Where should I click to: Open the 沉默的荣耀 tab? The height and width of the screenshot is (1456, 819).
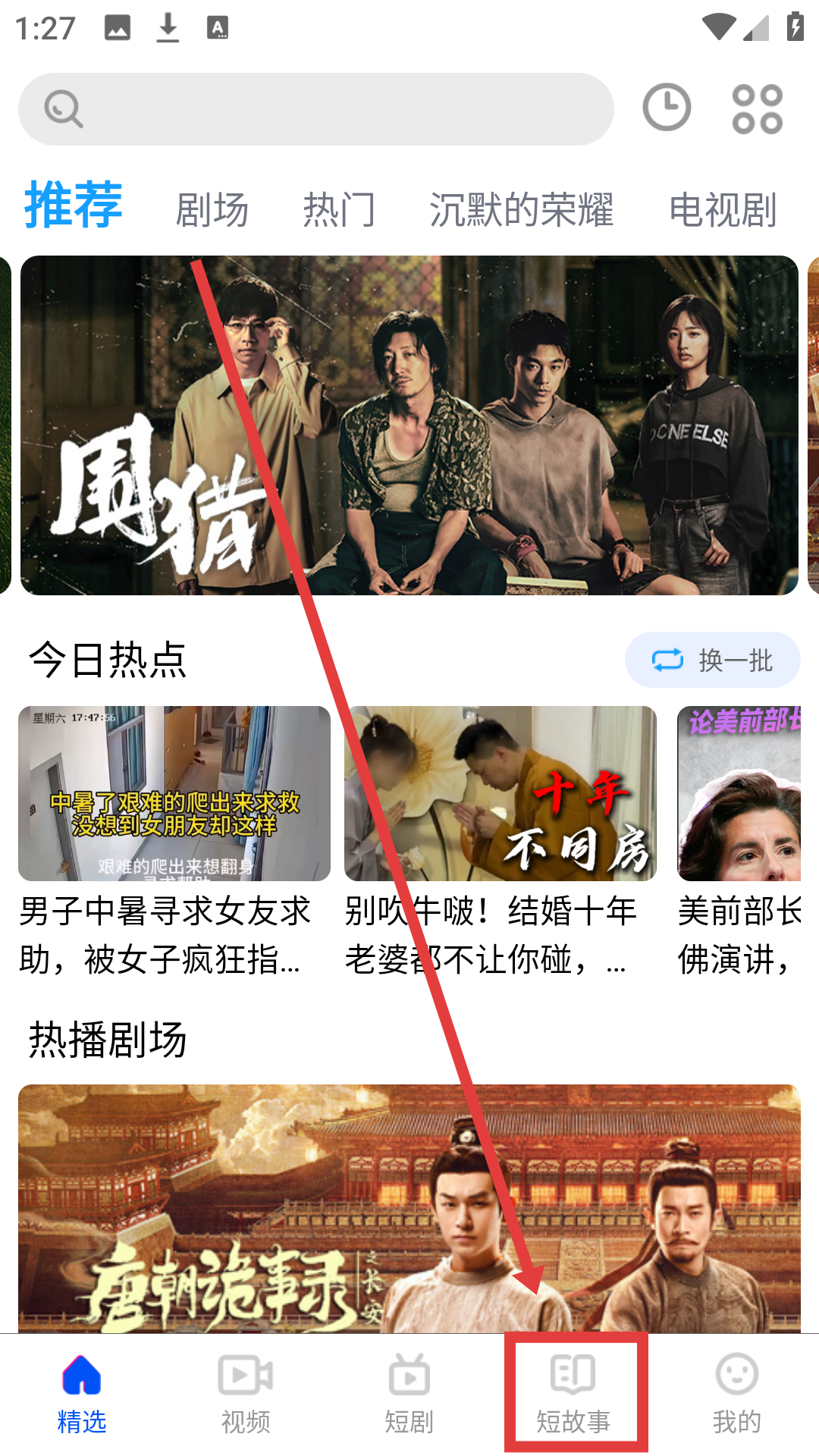pos(521,209)
